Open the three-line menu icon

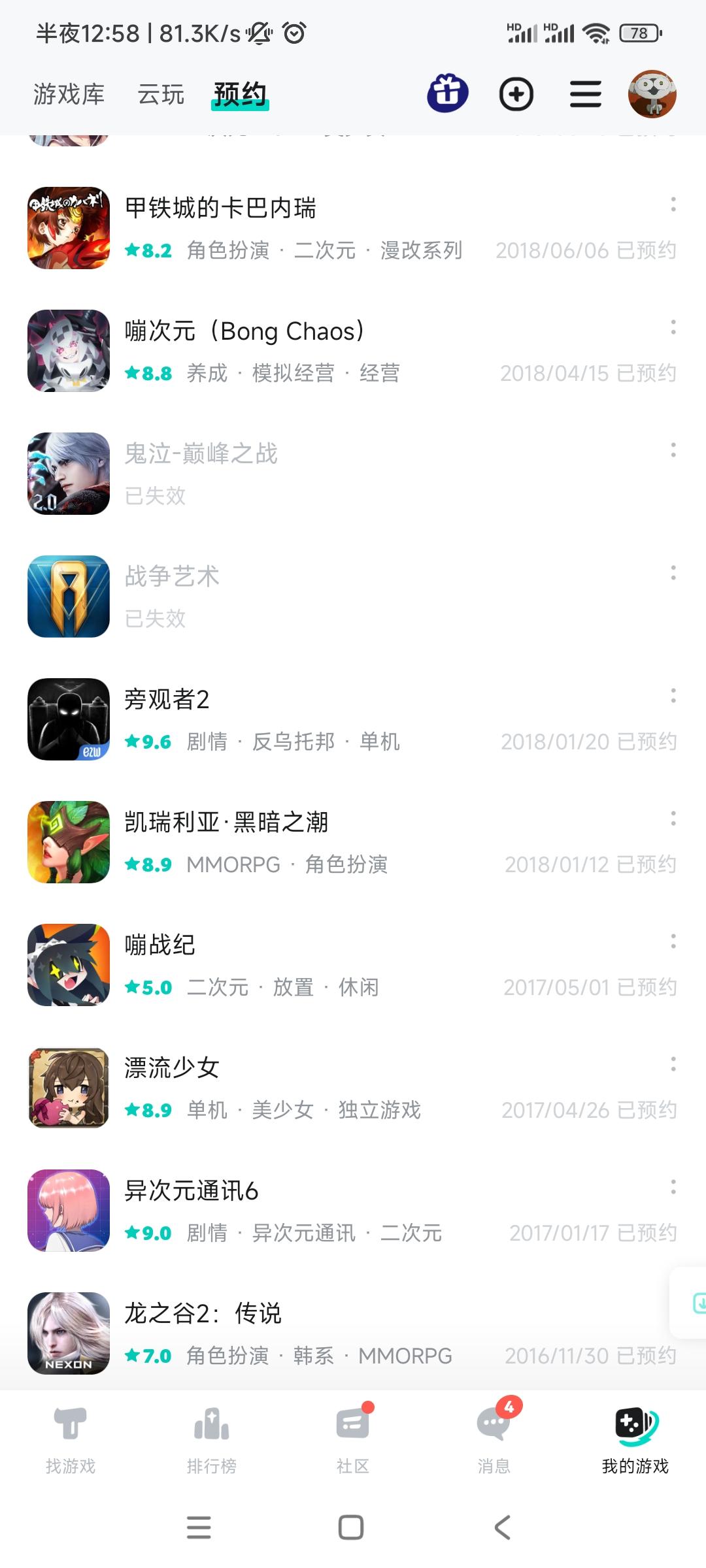click(585, 95)
